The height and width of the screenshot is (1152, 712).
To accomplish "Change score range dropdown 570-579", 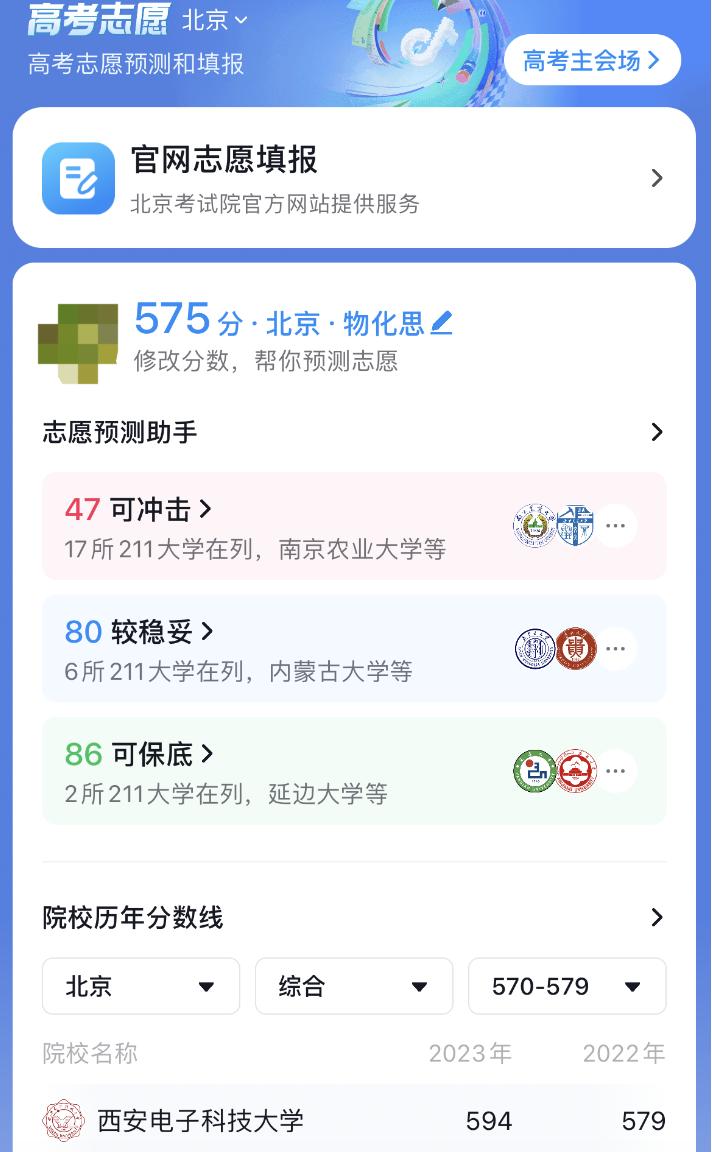I will 567,986.
